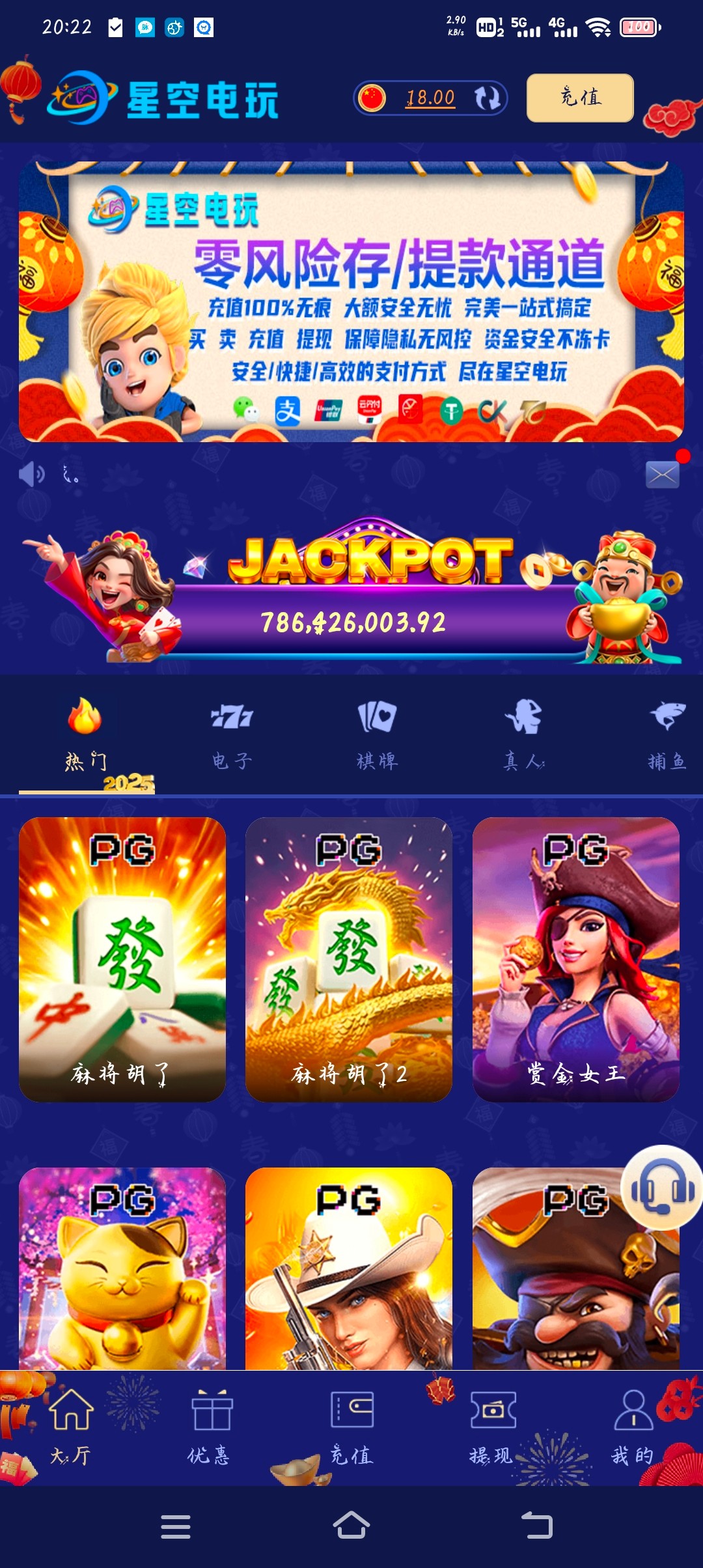Open the cowgirl PG game tile

(349, 1268)
